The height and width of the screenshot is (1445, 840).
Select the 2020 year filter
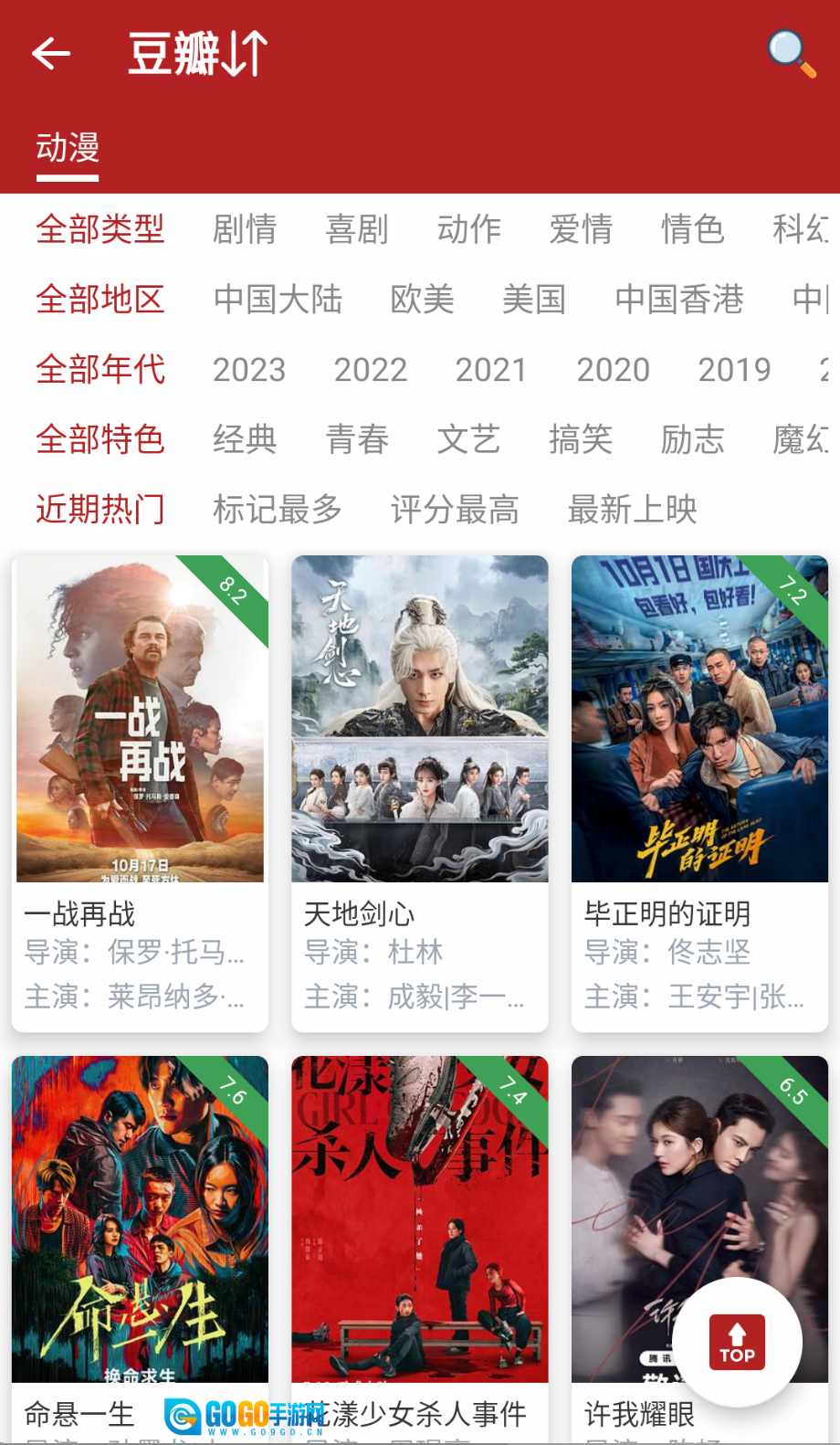pyautogui.click(x=614, y=369)
